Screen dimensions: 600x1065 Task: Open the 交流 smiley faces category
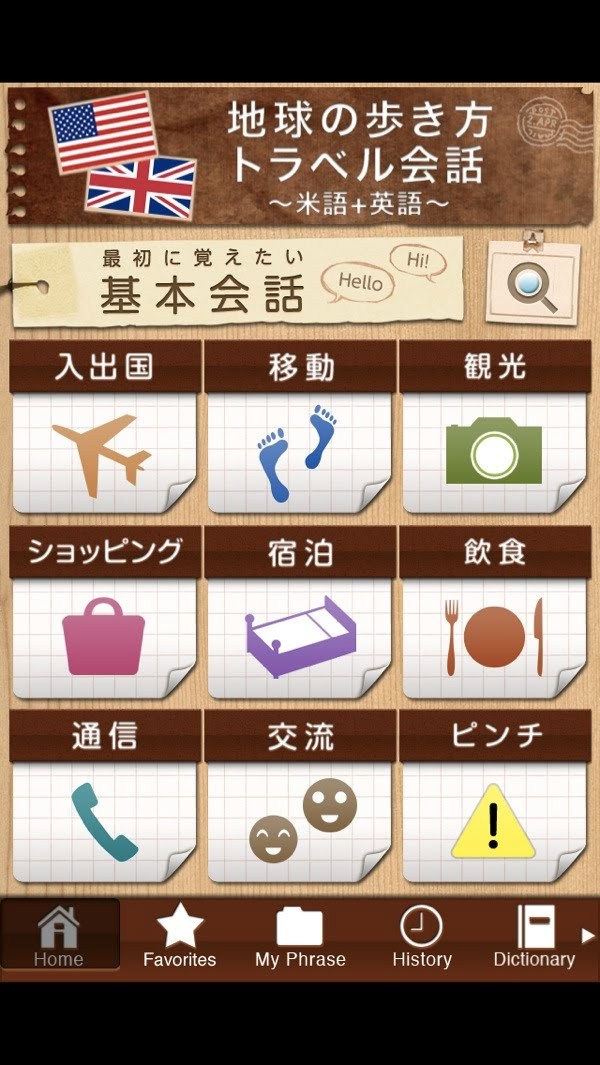[299, 799]
